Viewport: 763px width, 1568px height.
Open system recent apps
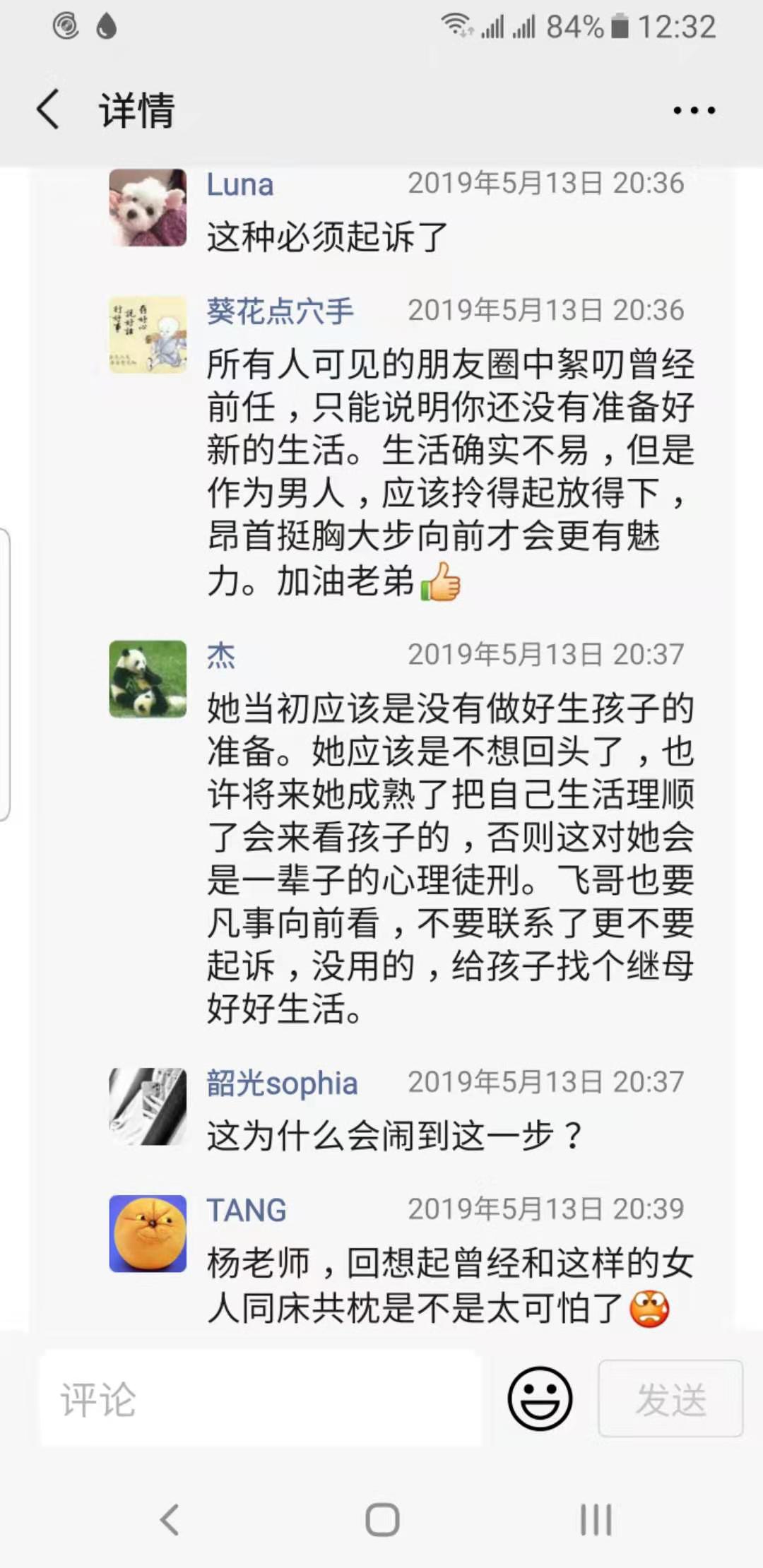click(596, 1519)
